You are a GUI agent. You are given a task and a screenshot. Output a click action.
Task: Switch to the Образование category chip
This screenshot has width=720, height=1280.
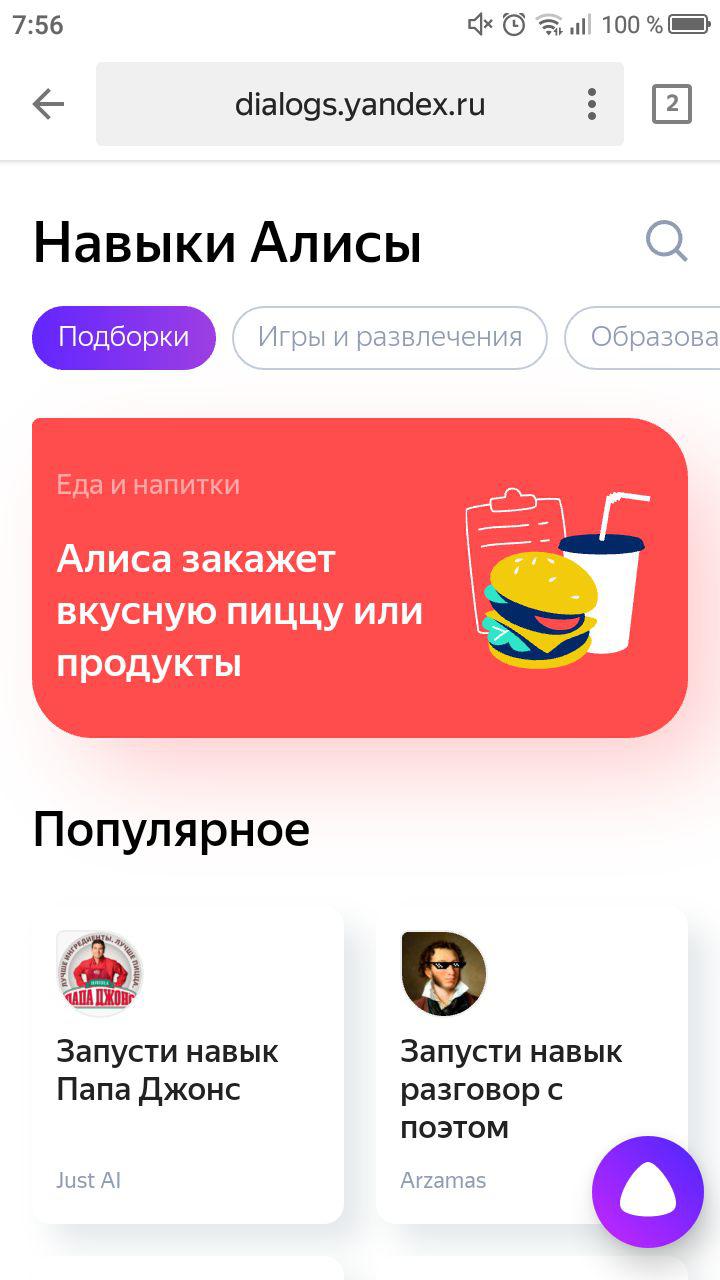coord(642,338)
